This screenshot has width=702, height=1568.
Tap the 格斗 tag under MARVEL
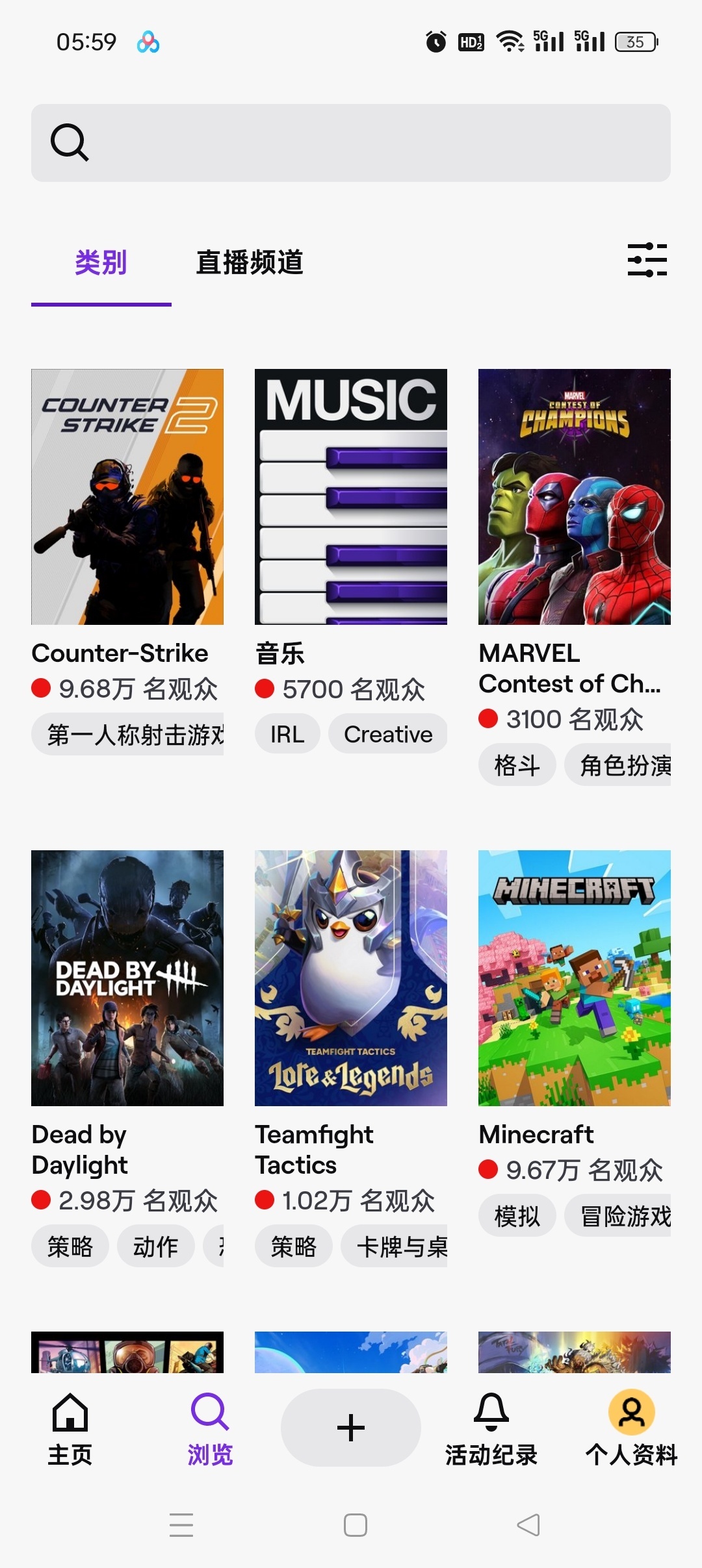click(x=517, y=765)
